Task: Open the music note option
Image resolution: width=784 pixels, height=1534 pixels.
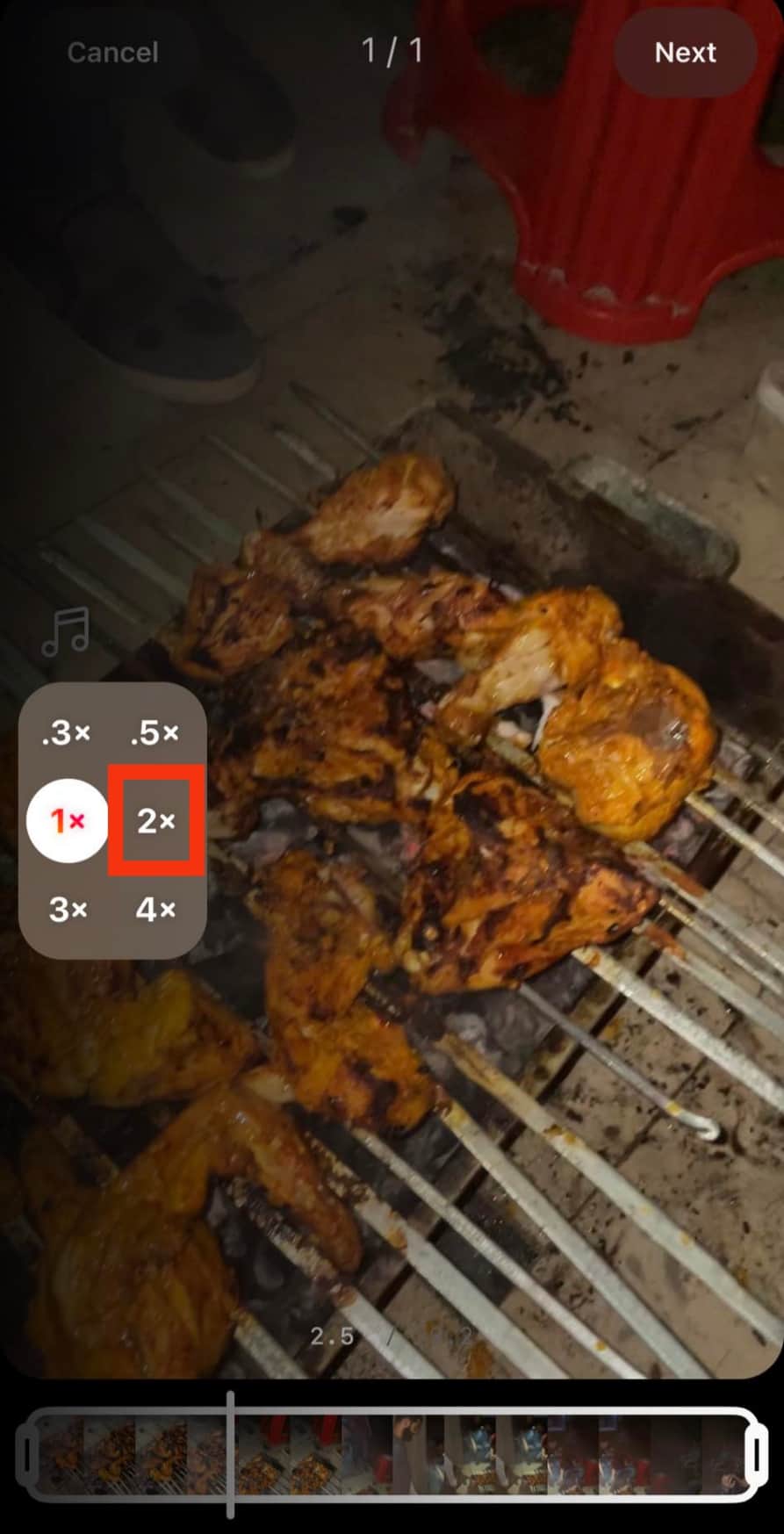Action: pos(66,632)
